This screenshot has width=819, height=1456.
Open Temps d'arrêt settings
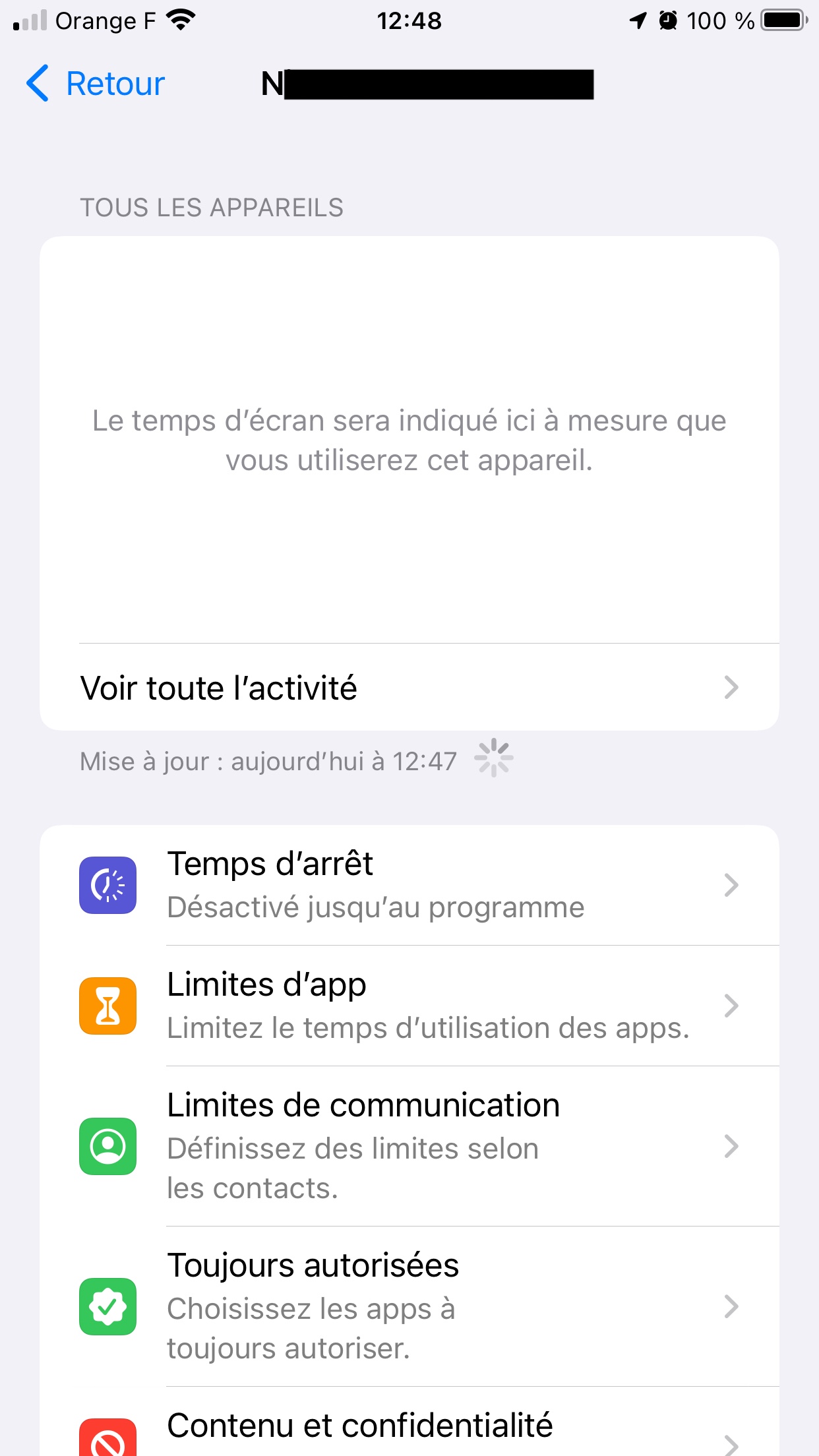pos(409,885)
